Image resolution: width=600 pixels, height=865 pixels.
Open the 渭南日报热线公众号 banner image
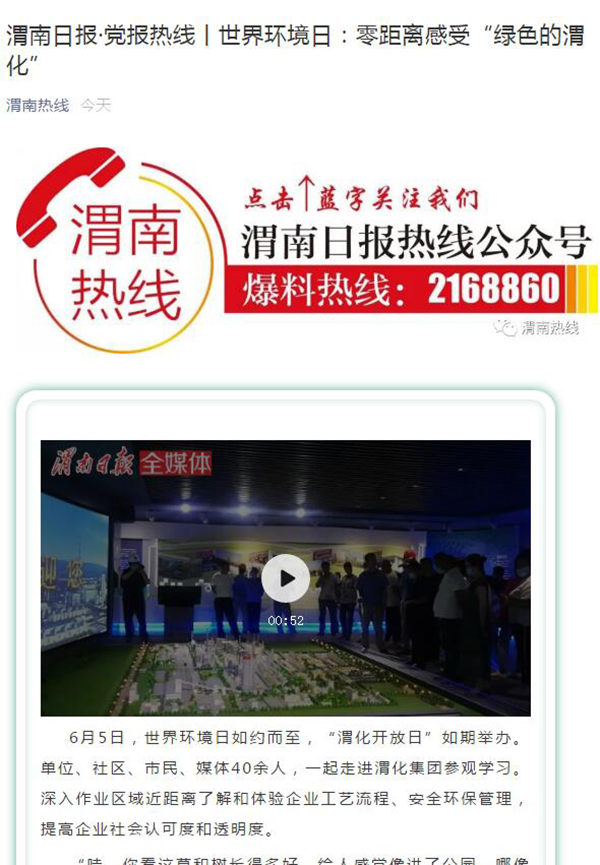pyautogui.click(x=300, y=250)
